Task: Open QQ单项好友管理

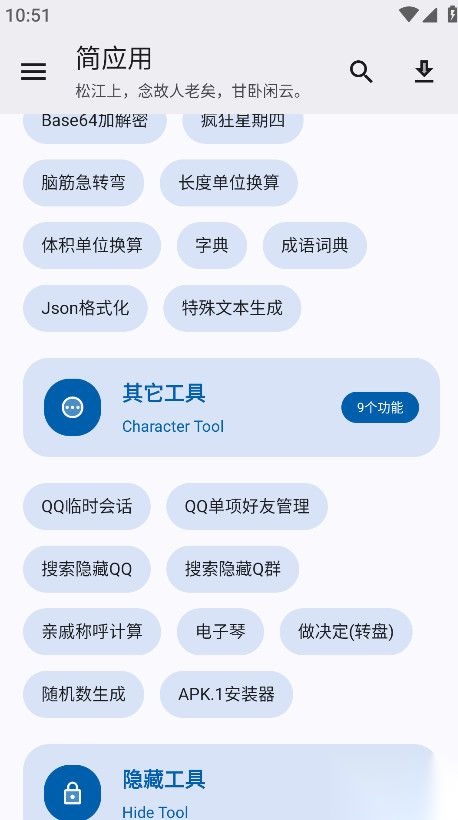Action: (x=247, y=506)
